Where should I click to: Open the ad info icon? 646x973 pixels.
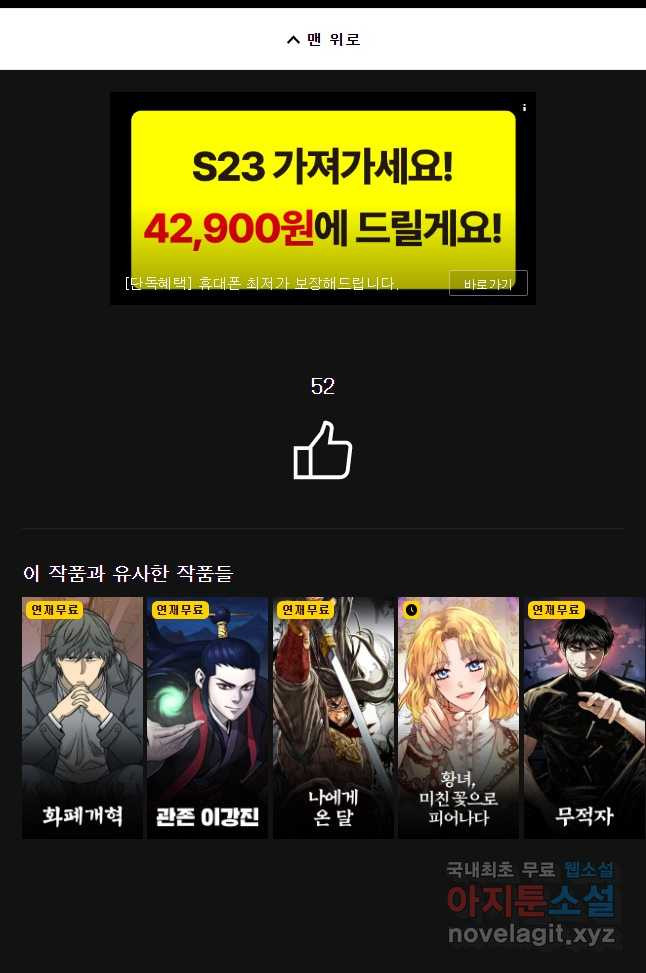(524, 107)
